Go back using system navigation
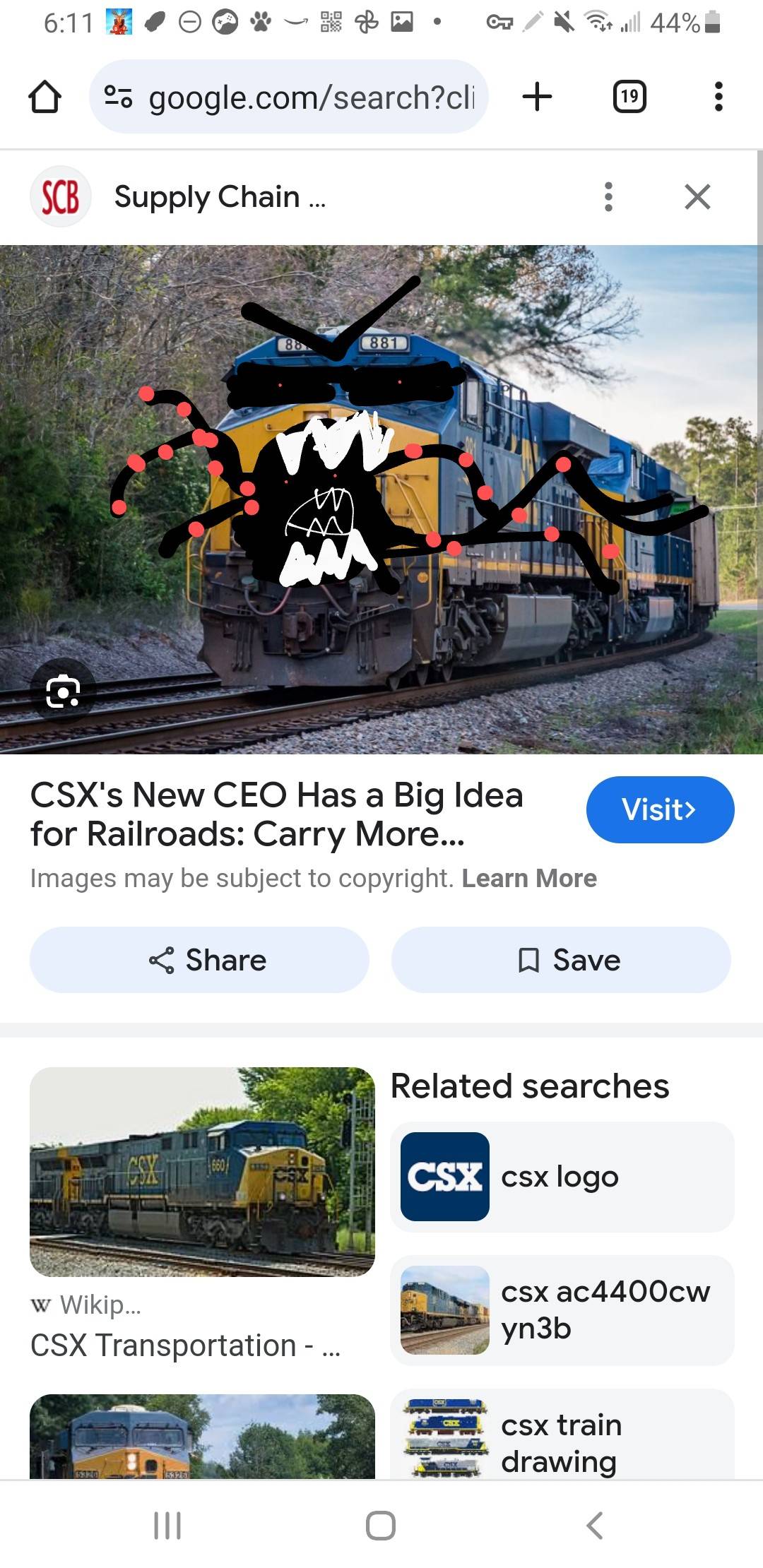763x1568 pixels. click(594, 1526)
